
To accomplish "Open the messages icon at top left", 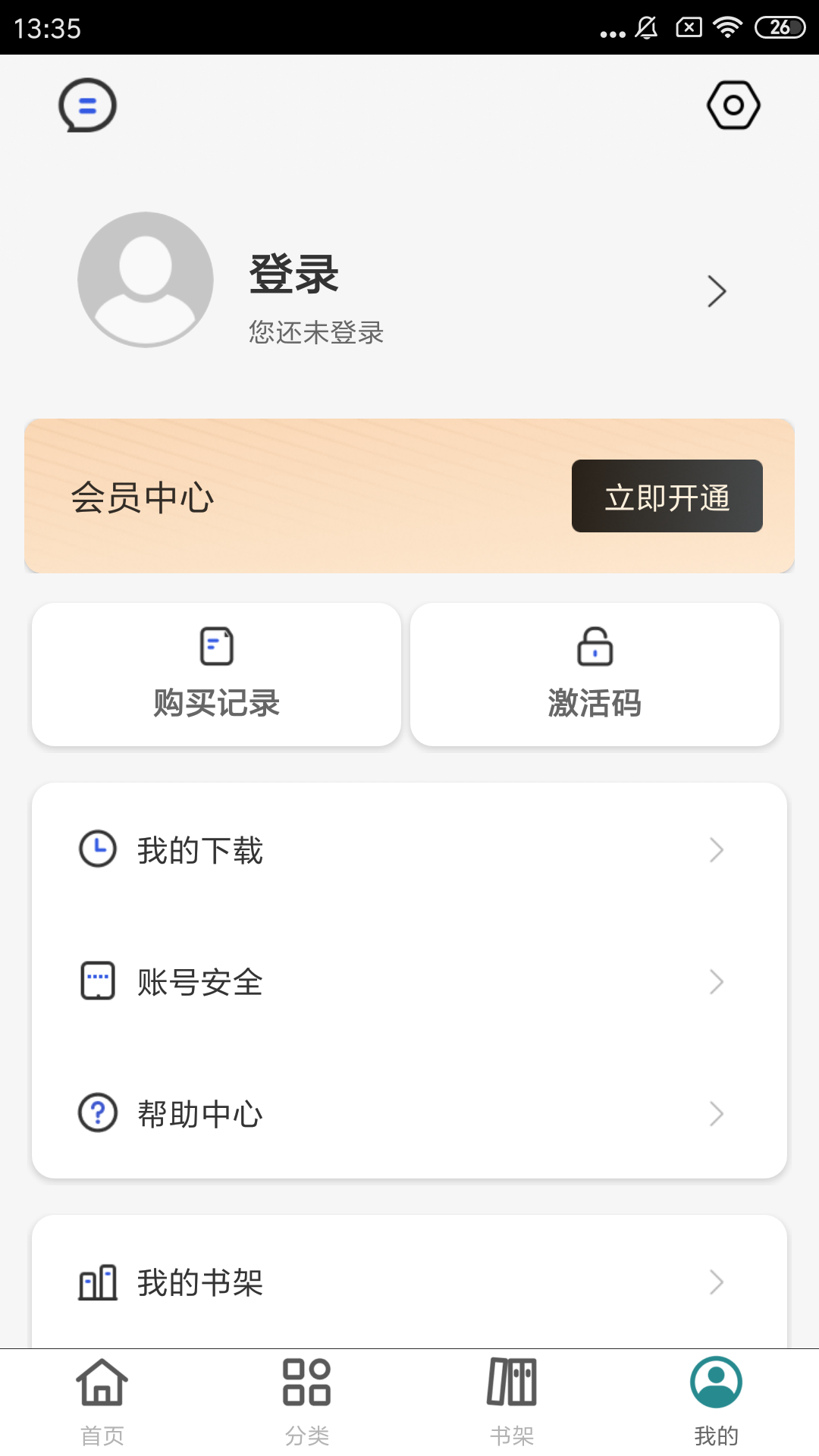I will 86,106.
